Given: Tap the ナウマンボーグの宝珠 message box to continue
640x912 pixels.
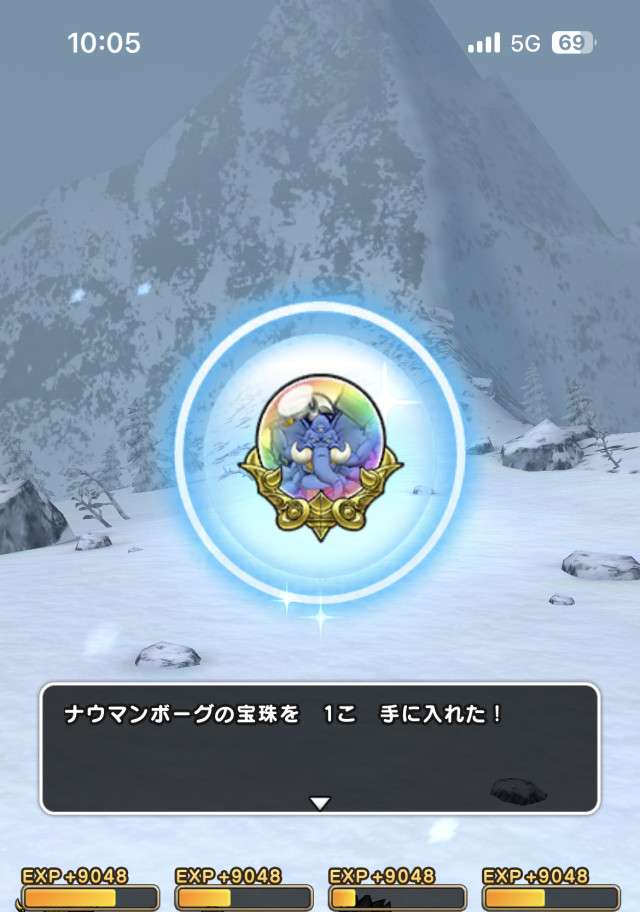Looking at the screenshot, I should (x=319, y=747).
